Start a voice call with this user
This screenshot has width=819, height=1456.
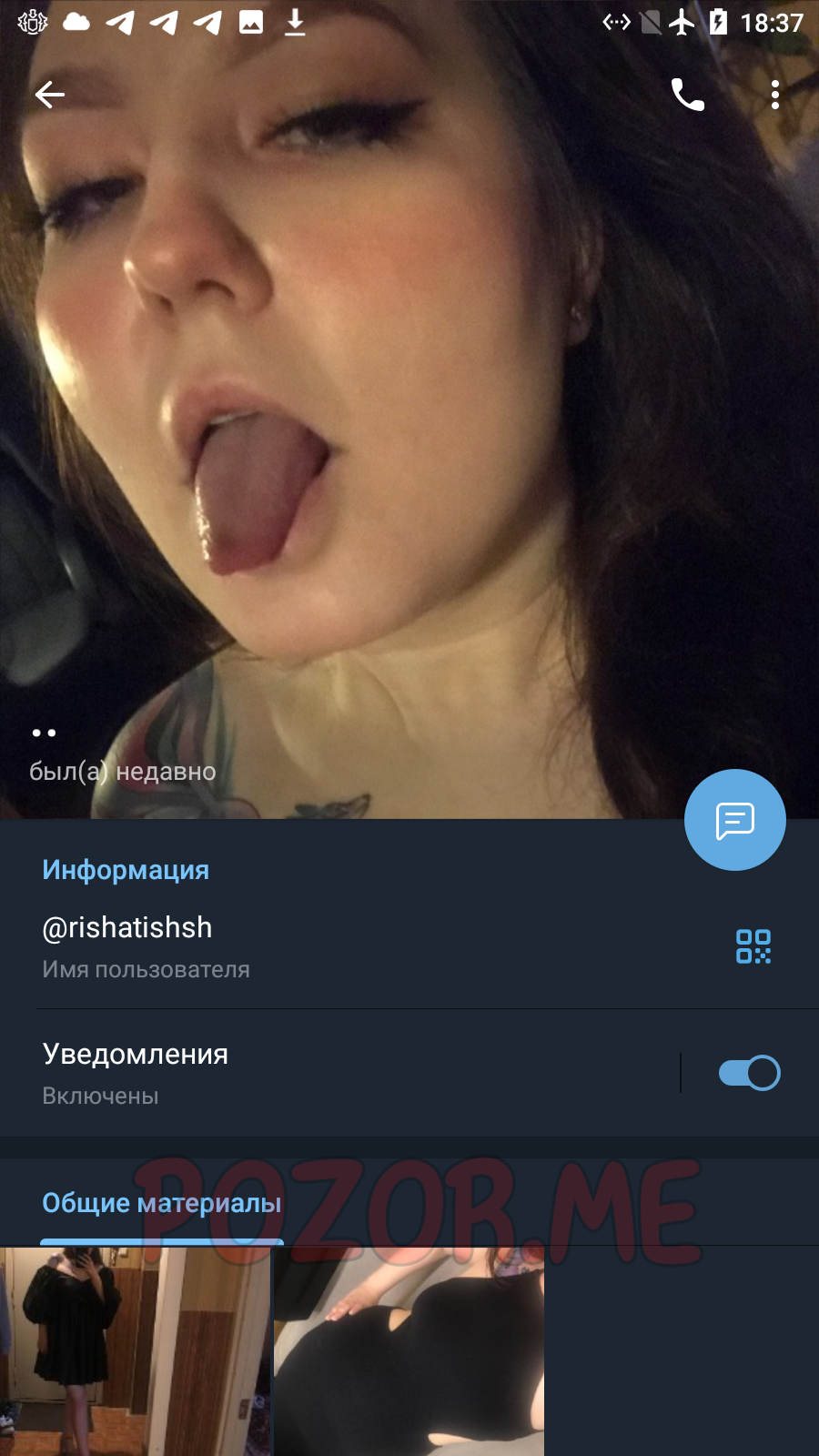click(x=687, y=95)
